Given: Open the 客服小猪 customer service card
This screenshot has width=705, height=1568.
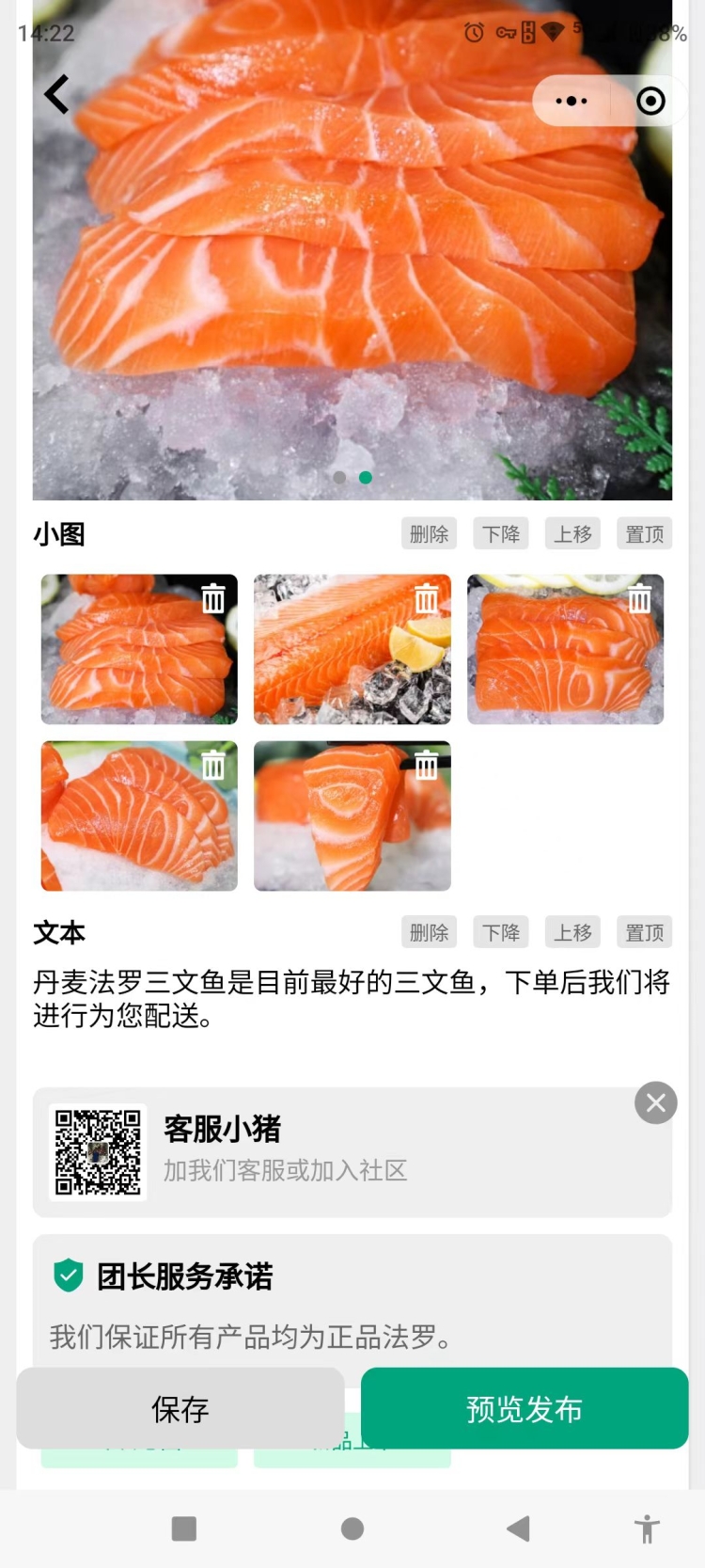Looking at the screenshot, I should (282, 1151).
